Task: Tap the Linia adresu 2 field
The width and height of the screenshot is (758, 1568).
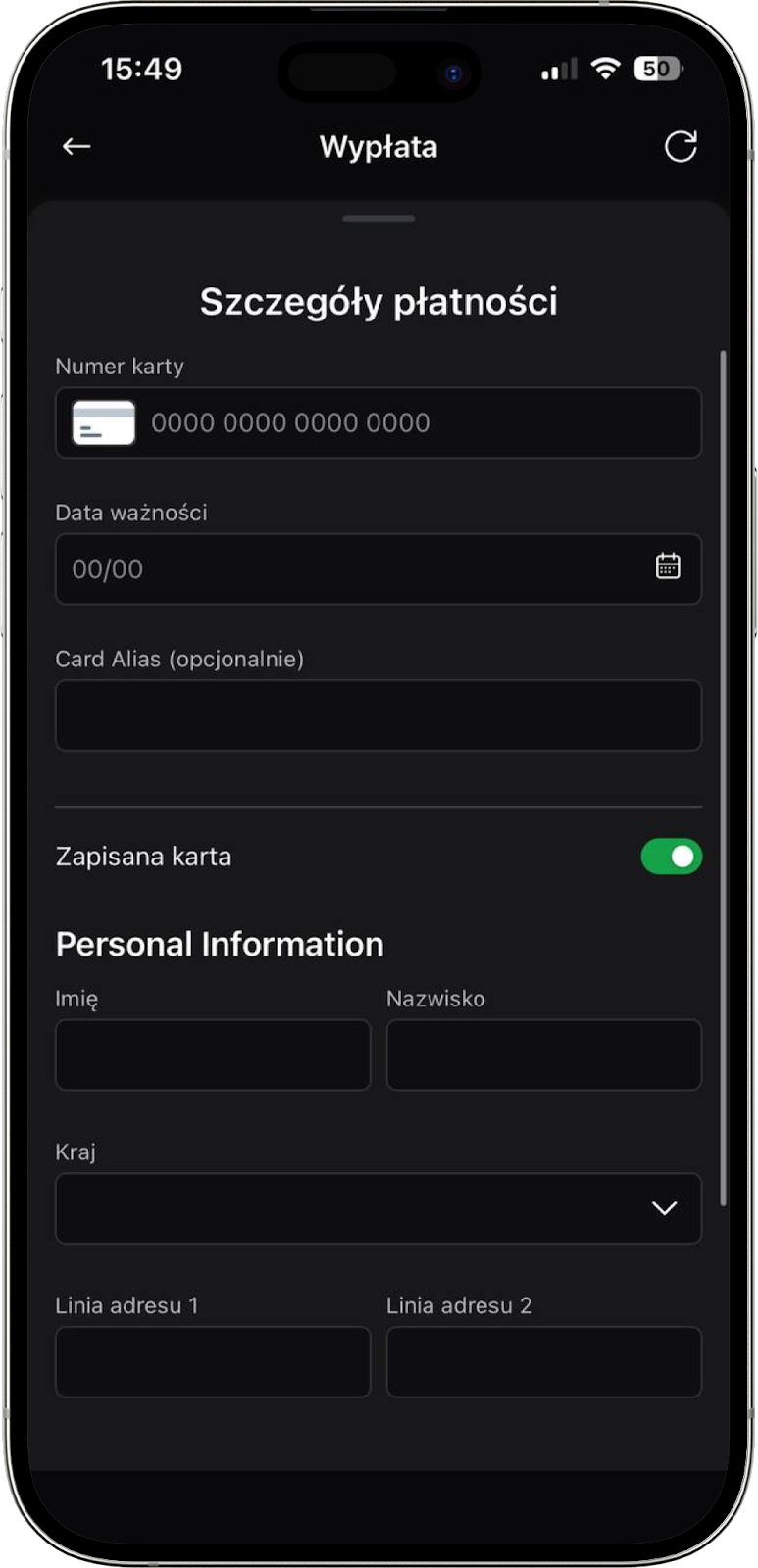Action: click(x=544, y=1362)
